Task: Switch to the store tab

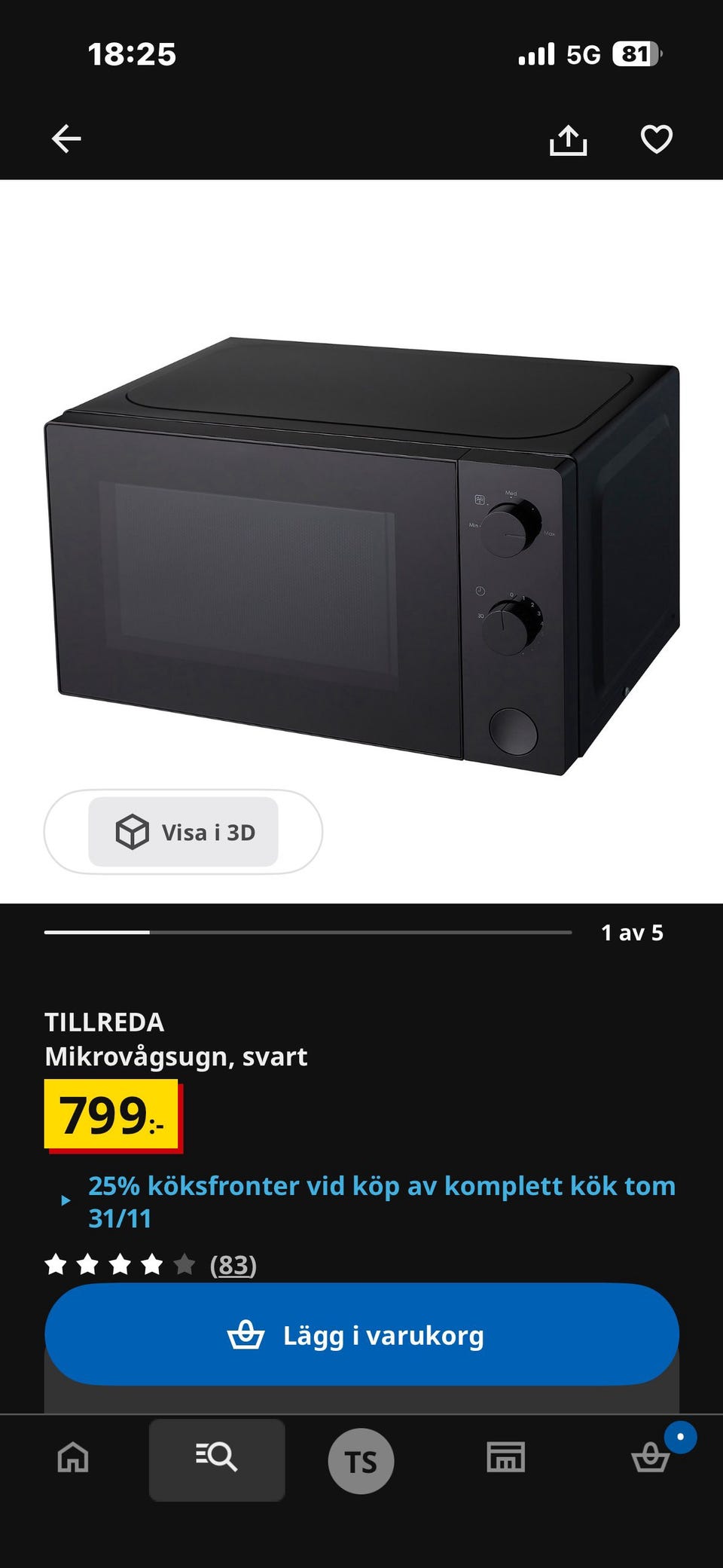Action: (x=506, y=1456)
